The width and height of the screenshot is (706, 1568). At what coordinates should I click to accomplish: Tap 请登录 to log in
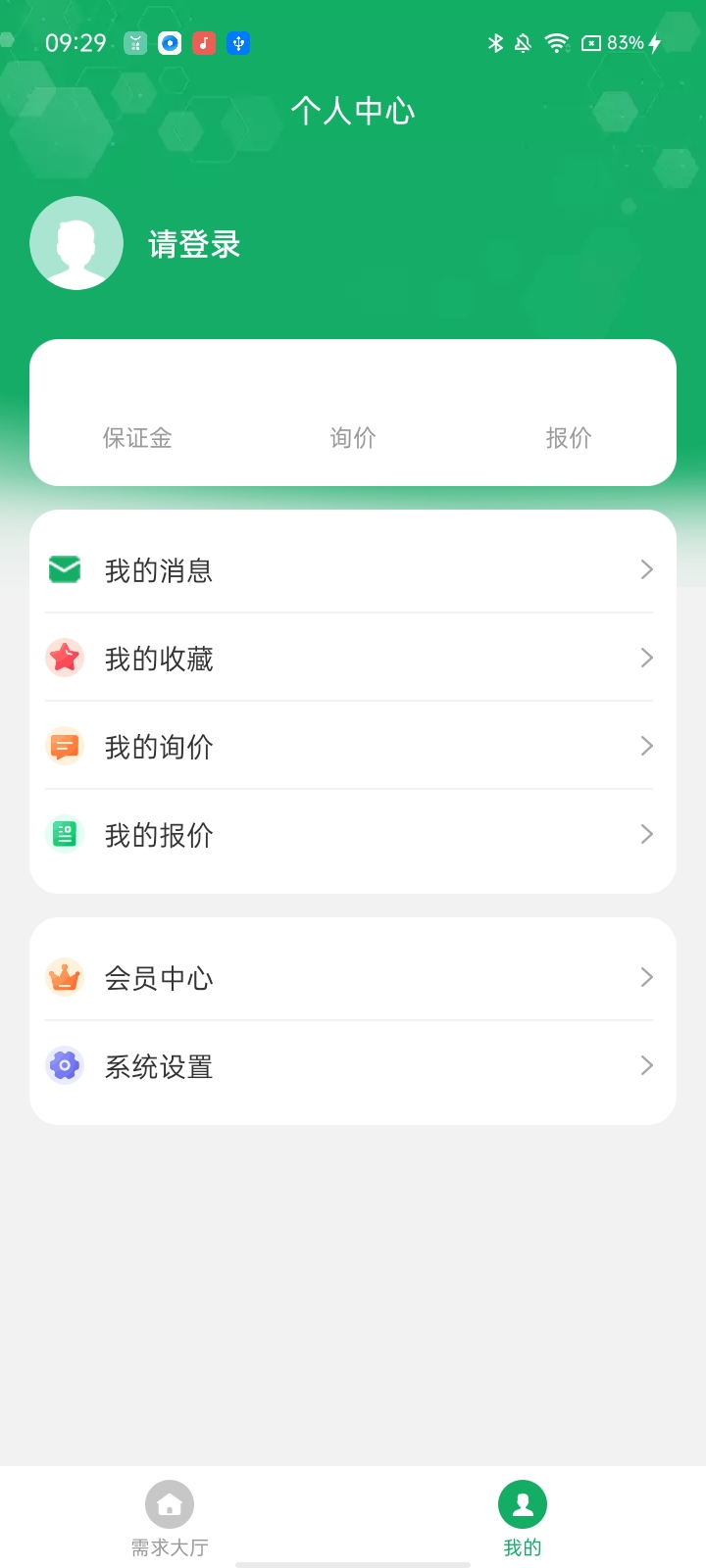[x=193, y=244]
